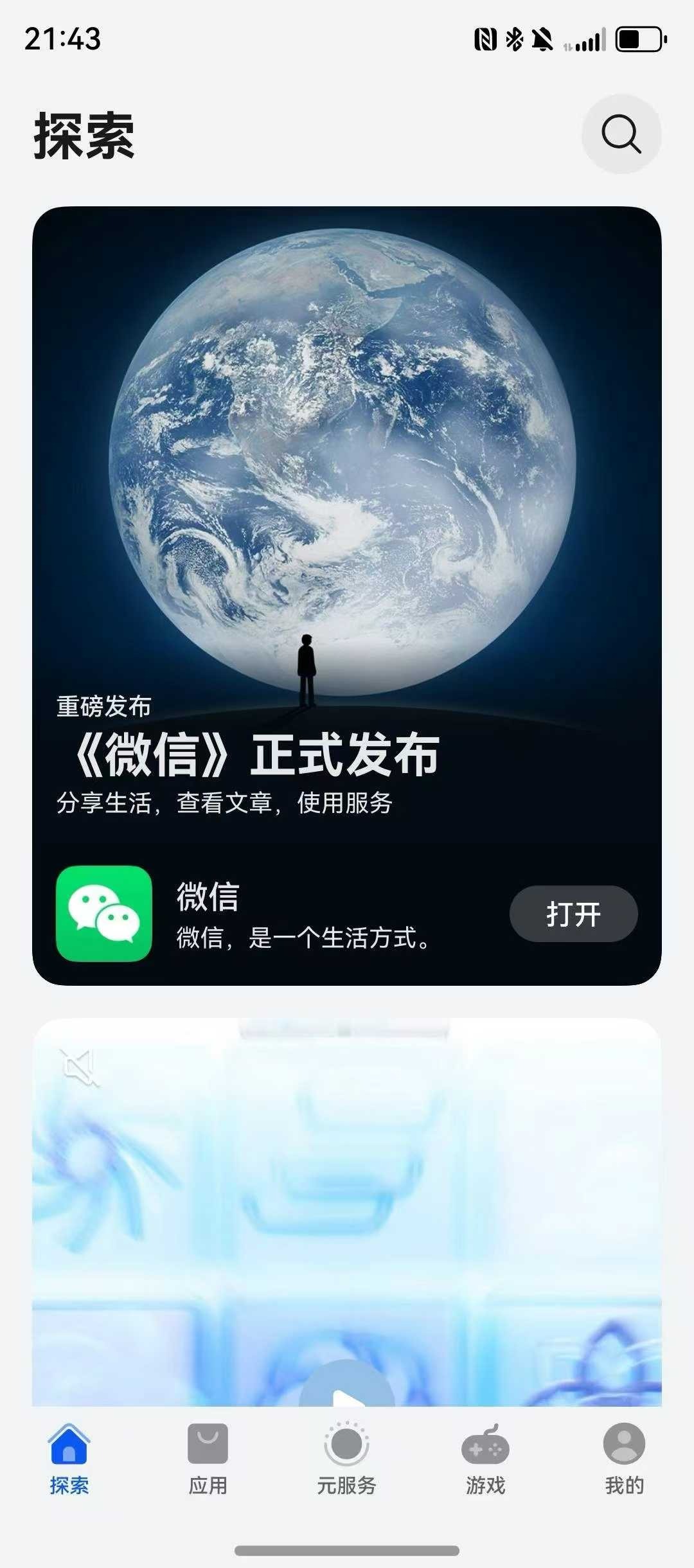
Task: Open the WeChat featured release card
Action: pyautogui.click(x=347, y=514)
